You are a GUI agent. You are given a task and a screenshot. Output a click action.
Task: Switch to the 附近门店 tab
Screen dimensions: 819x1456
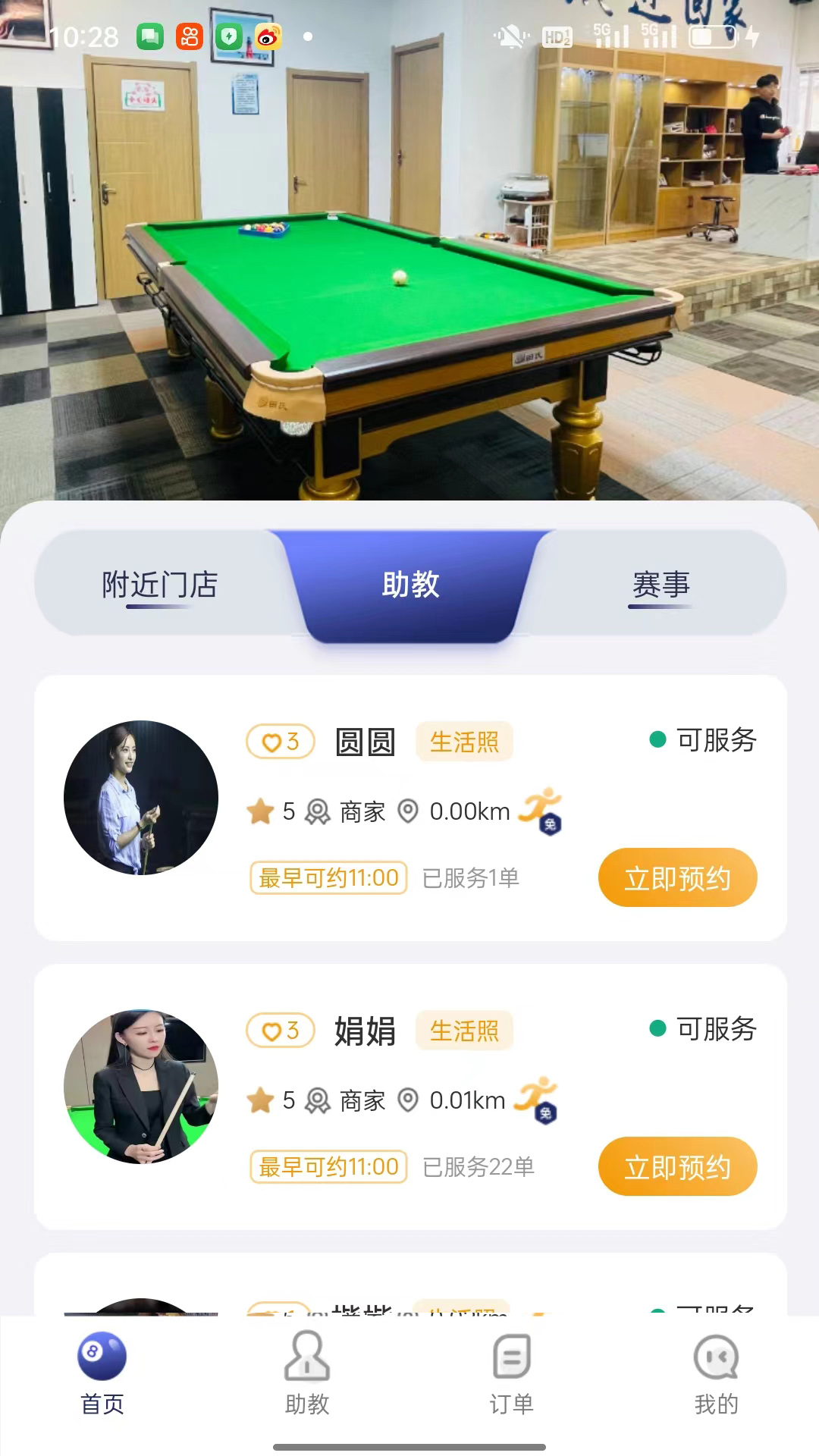pos(160,585)
